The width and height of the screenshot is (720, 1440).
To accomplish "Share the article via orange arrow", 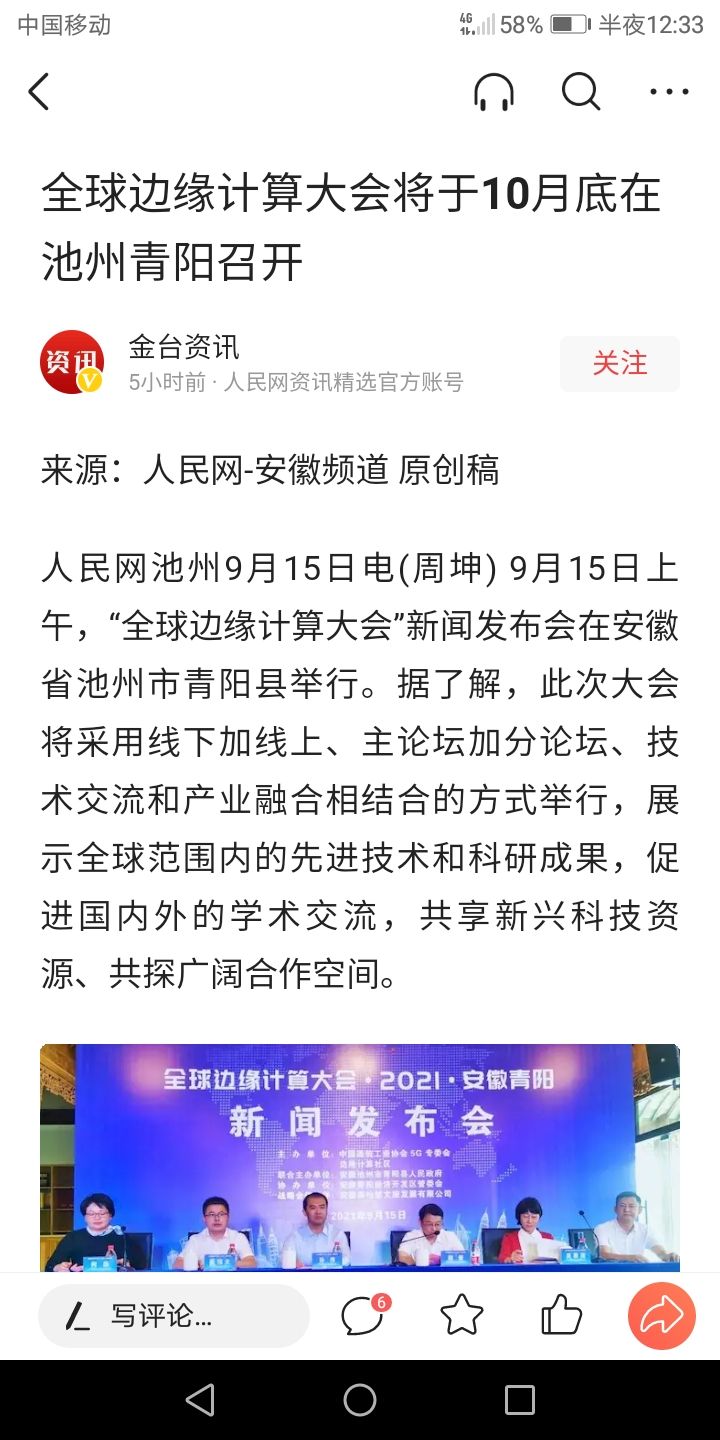I will pyautogui.click(x=661, y=1316).
